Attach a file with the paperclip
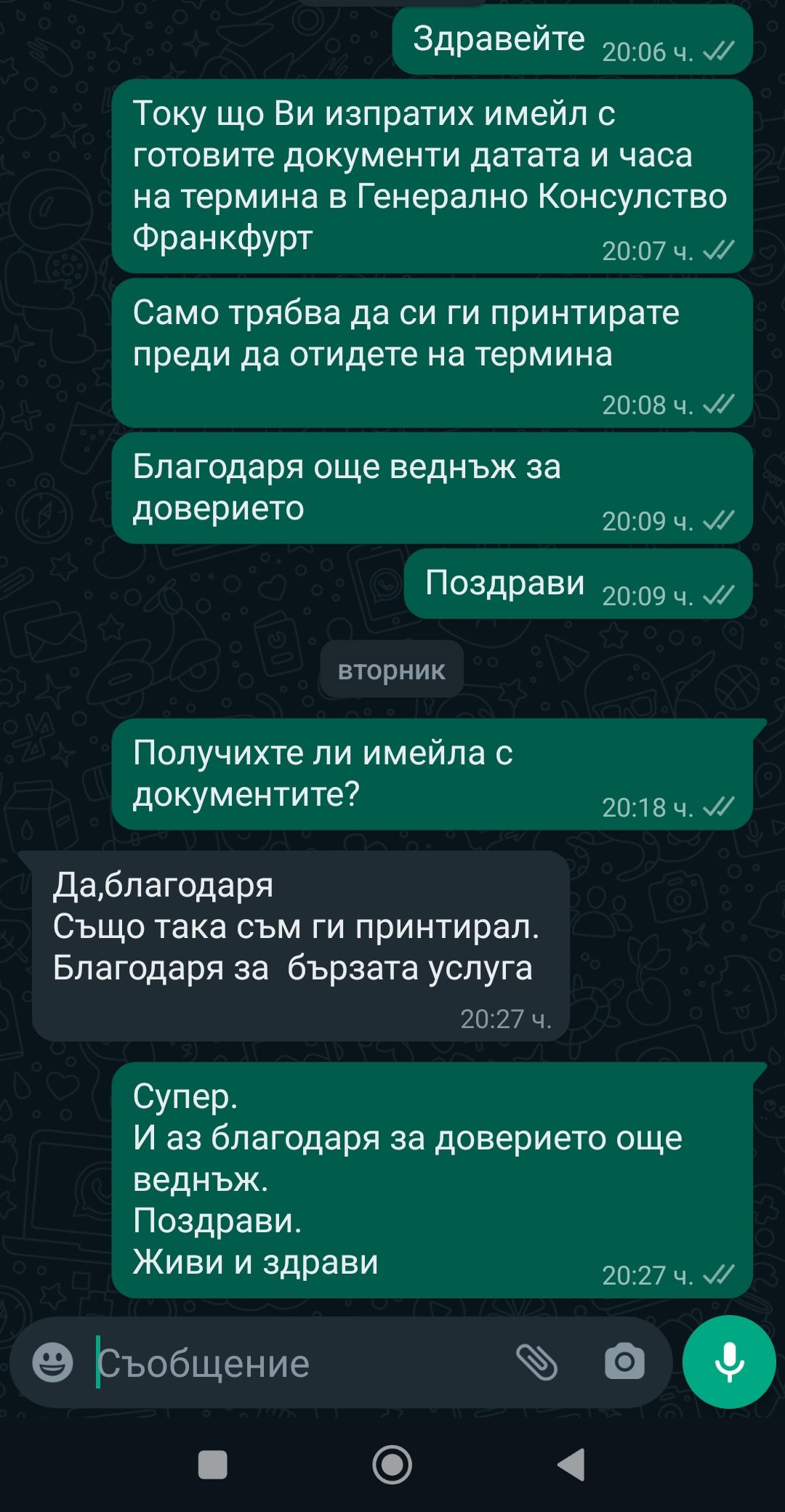The image size is (785, 1512). (536, 1362)
